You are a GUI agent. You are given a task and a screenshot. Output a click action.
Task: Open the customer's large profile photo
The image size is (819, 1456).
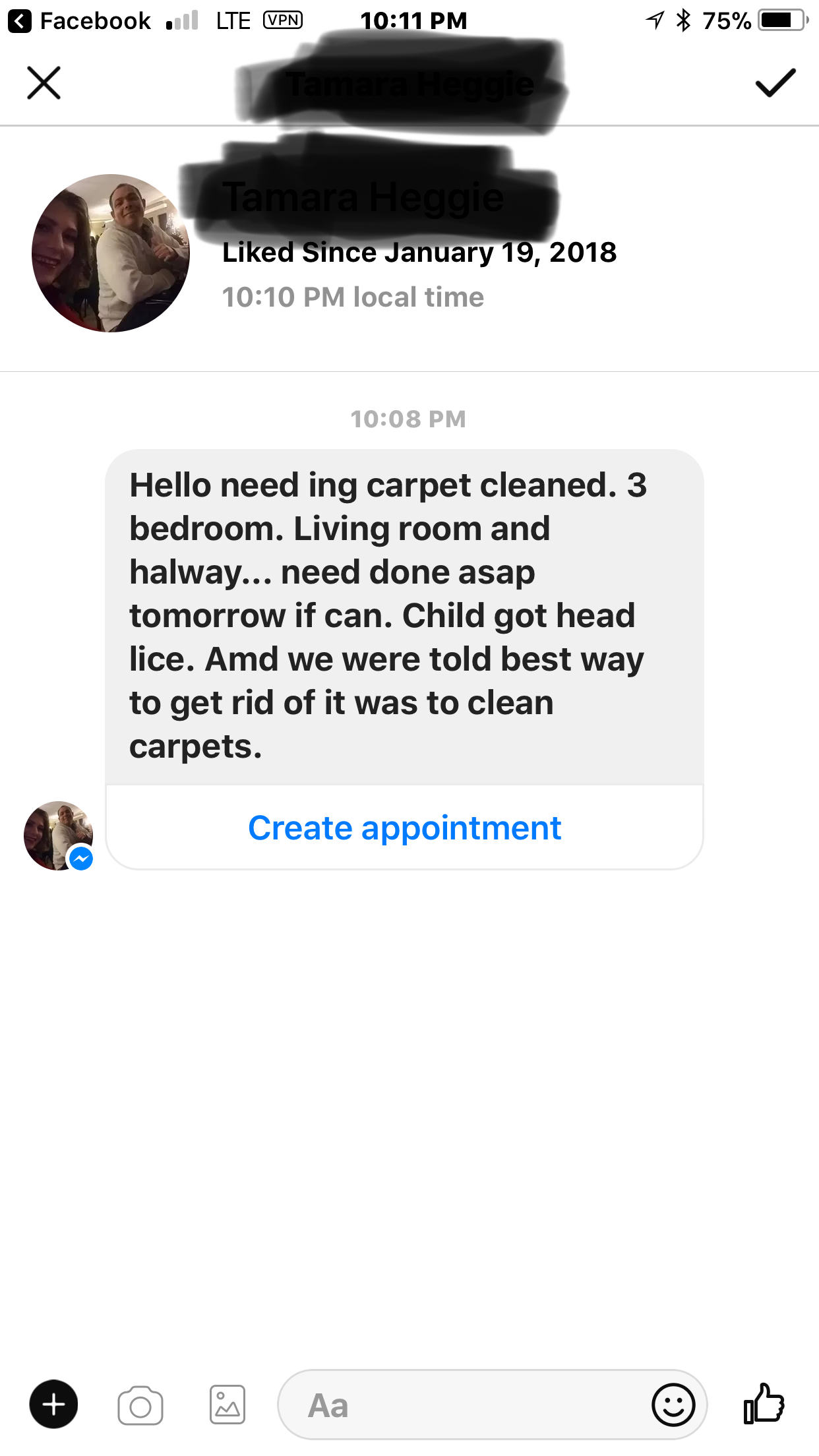[x=110, y=253]
